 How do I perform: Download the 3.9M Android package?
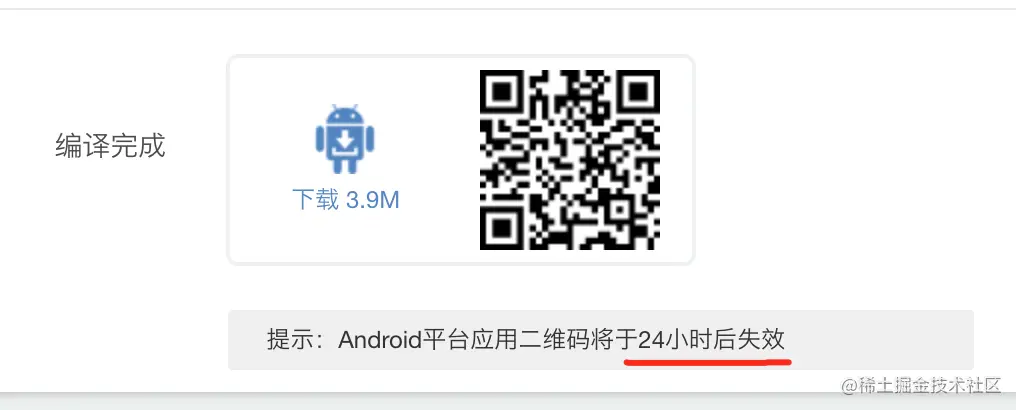pyautogui.click(x=345, y=198)
